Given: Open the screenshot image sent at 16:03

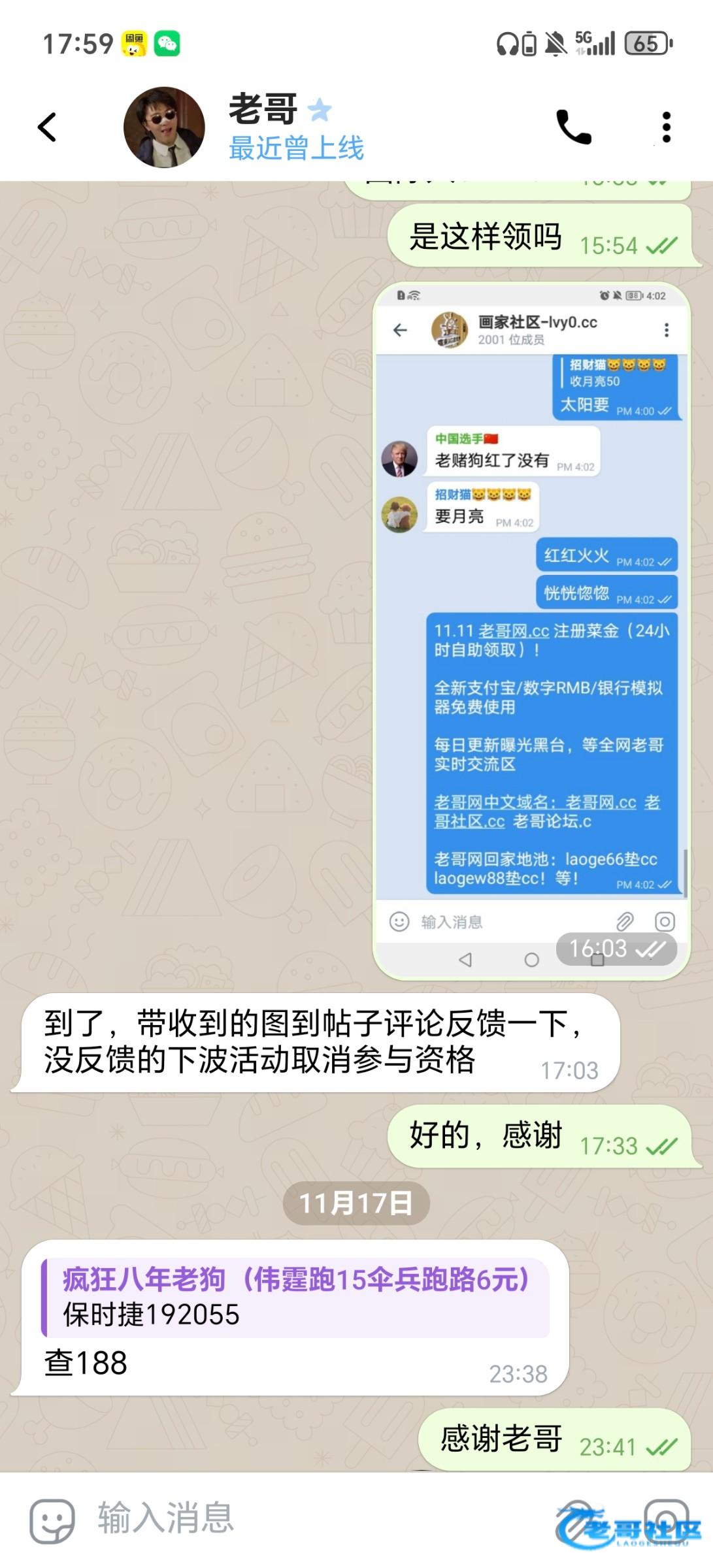Looking at the screenshot, I should tap(531, 630).
